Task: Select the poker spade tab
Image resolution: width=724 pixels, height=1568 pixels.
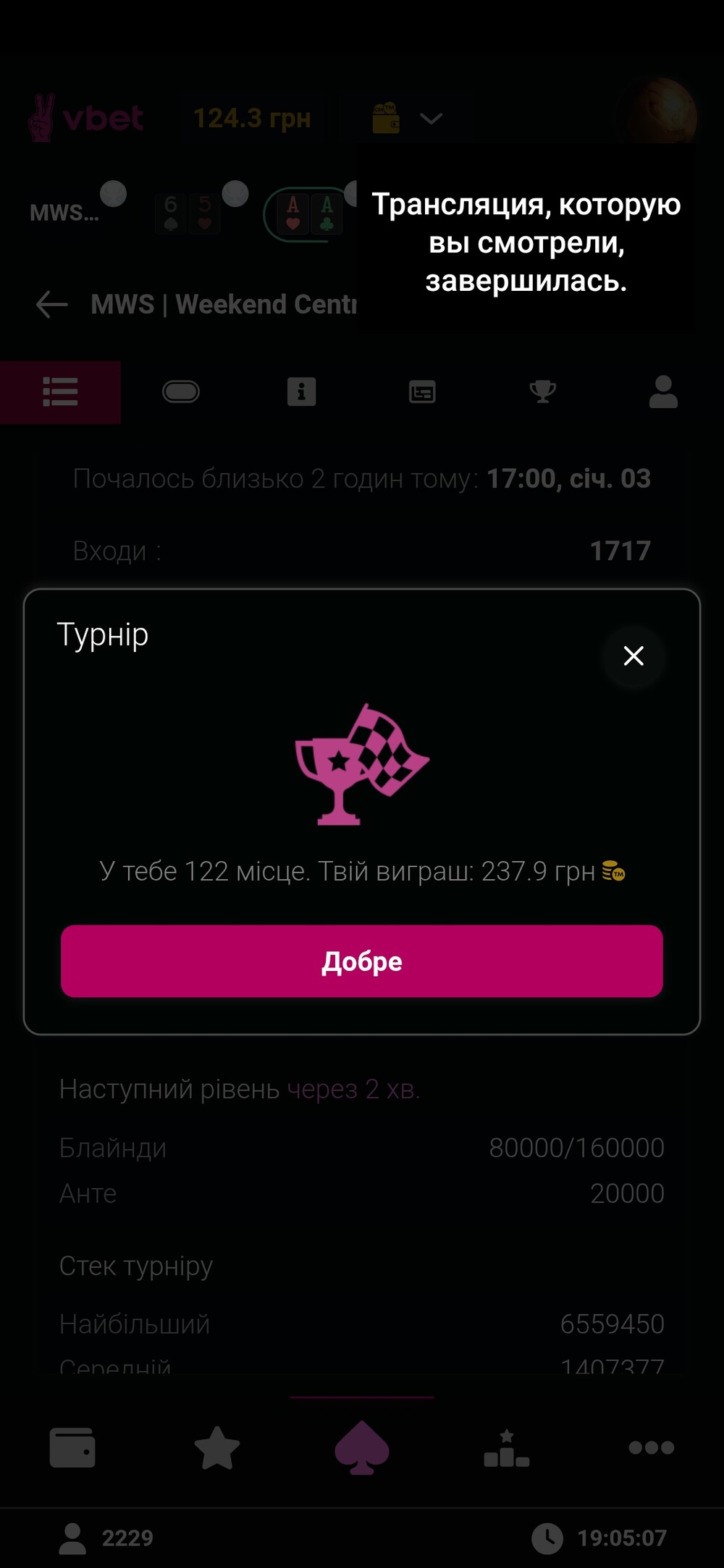Action: tap(362, 1448)
